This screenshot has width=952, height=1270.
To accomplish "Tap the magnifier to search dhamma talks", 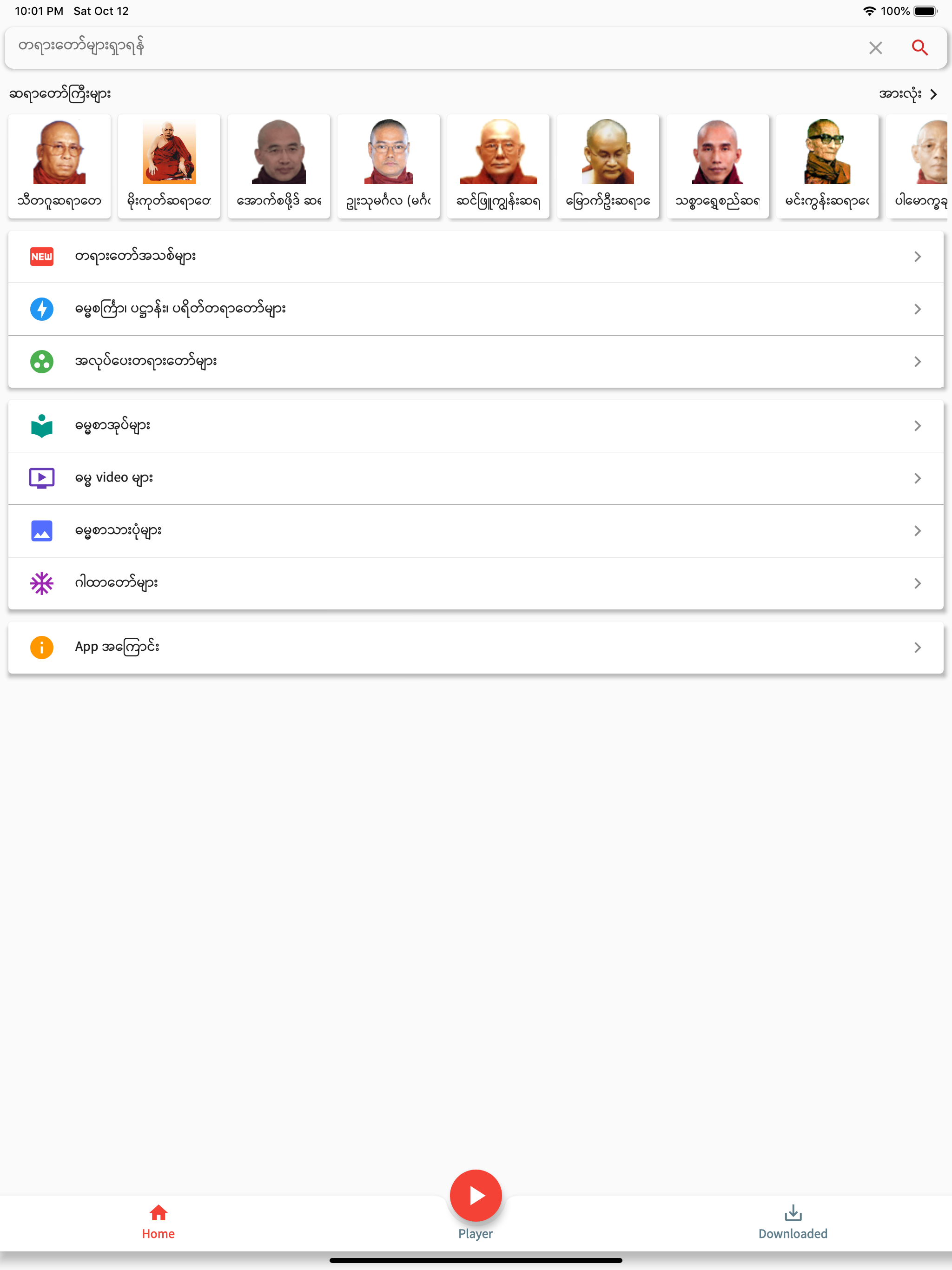I will (920, 48).
